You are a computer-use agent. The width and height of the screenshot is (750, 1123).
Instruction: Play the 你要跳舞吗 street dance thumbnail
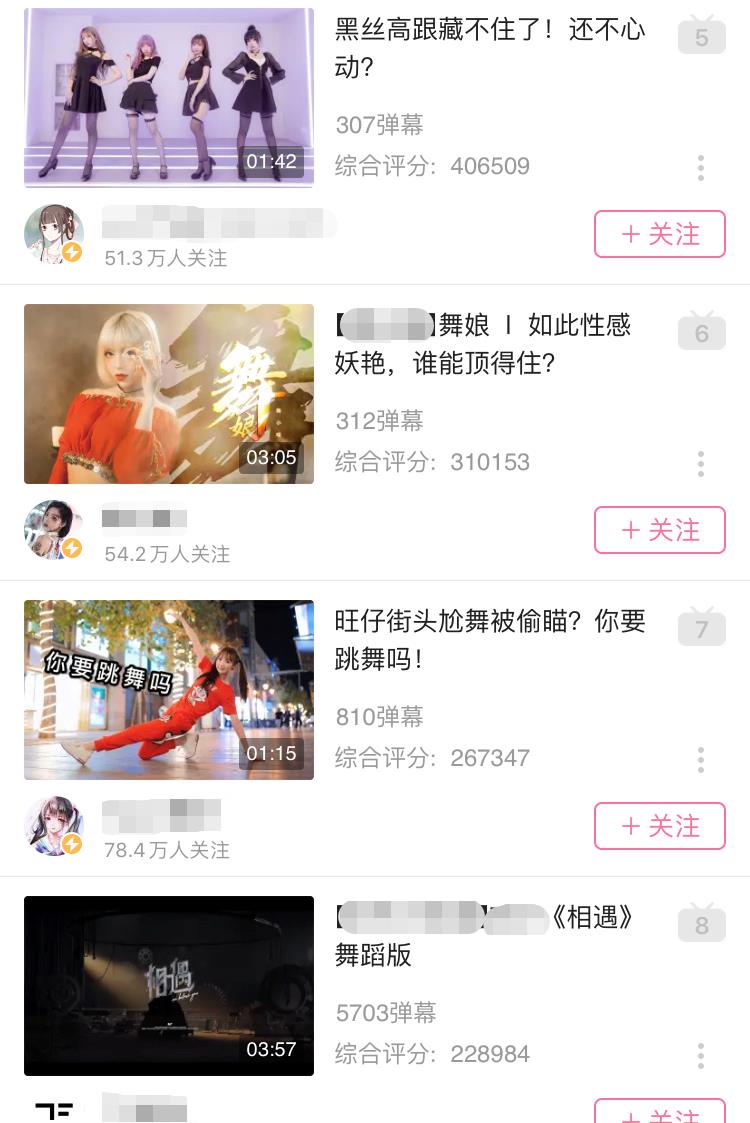tap(168, 690)
